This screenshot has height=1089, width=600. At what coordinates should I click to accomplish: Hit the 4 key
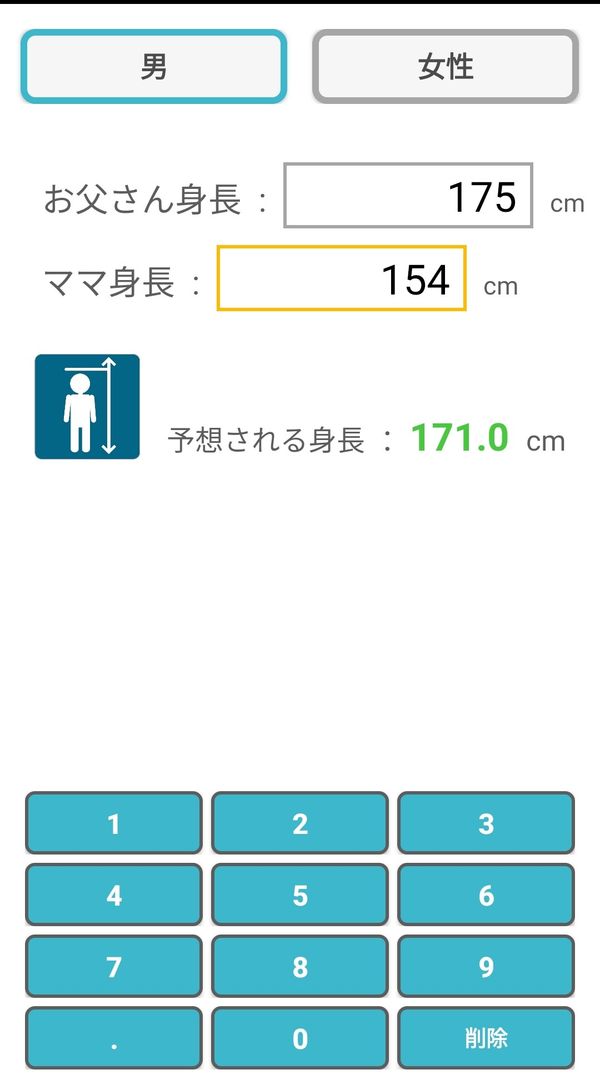(x=114, y=895)
